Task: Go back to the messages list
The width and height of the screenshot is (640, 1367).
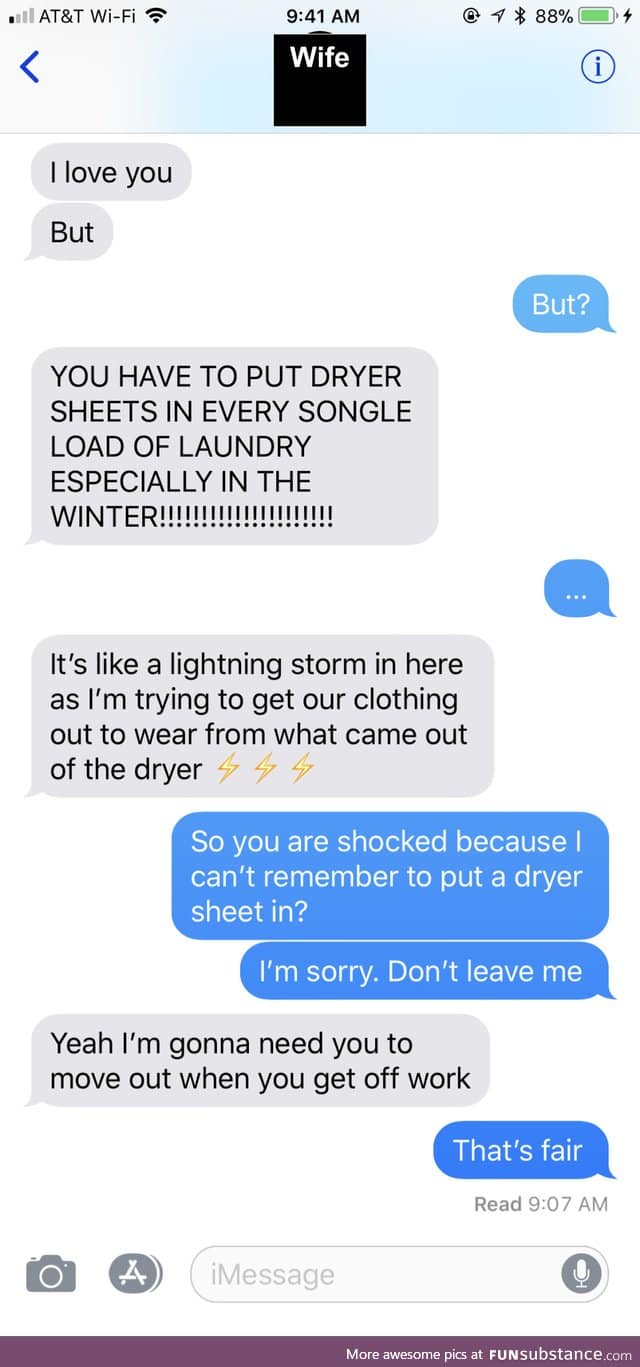Action: tap(30, 68)
